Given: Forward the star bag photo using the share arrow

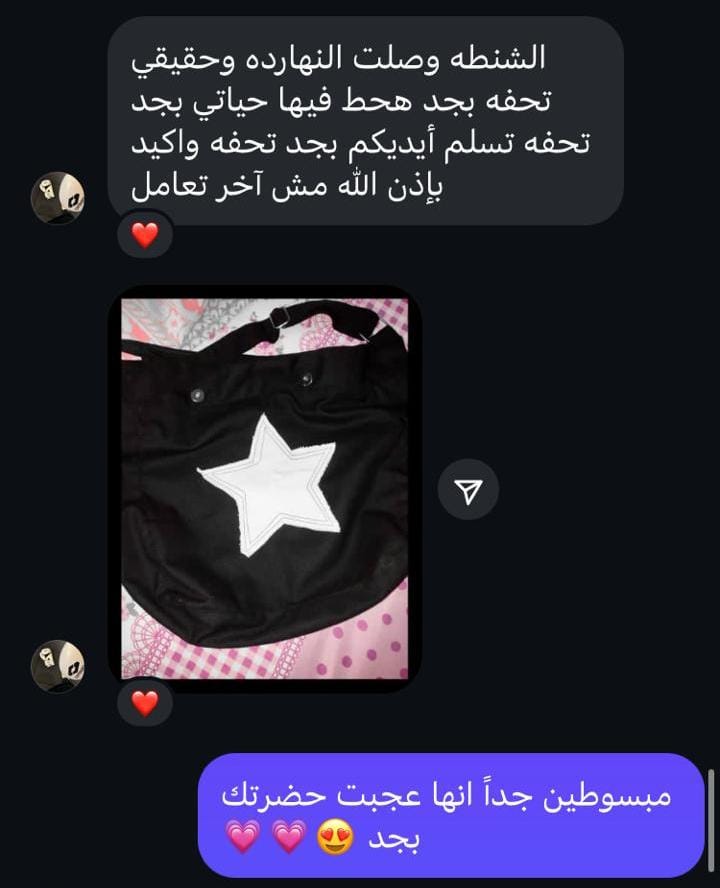Looking at the screenshot, I should coord(468,489).
